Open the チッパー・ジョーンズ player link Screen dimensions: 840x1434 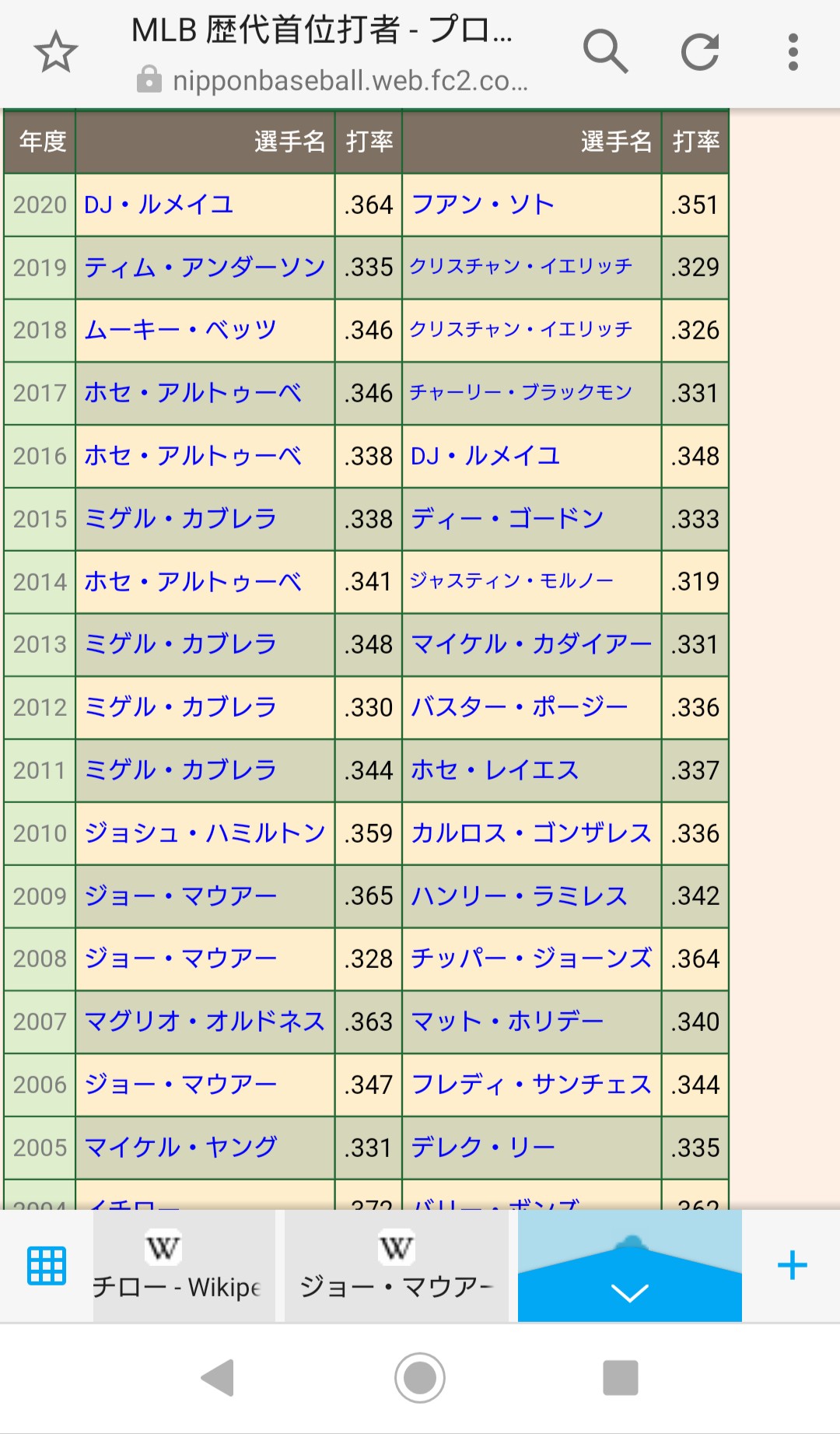click(x=531, y=959)
